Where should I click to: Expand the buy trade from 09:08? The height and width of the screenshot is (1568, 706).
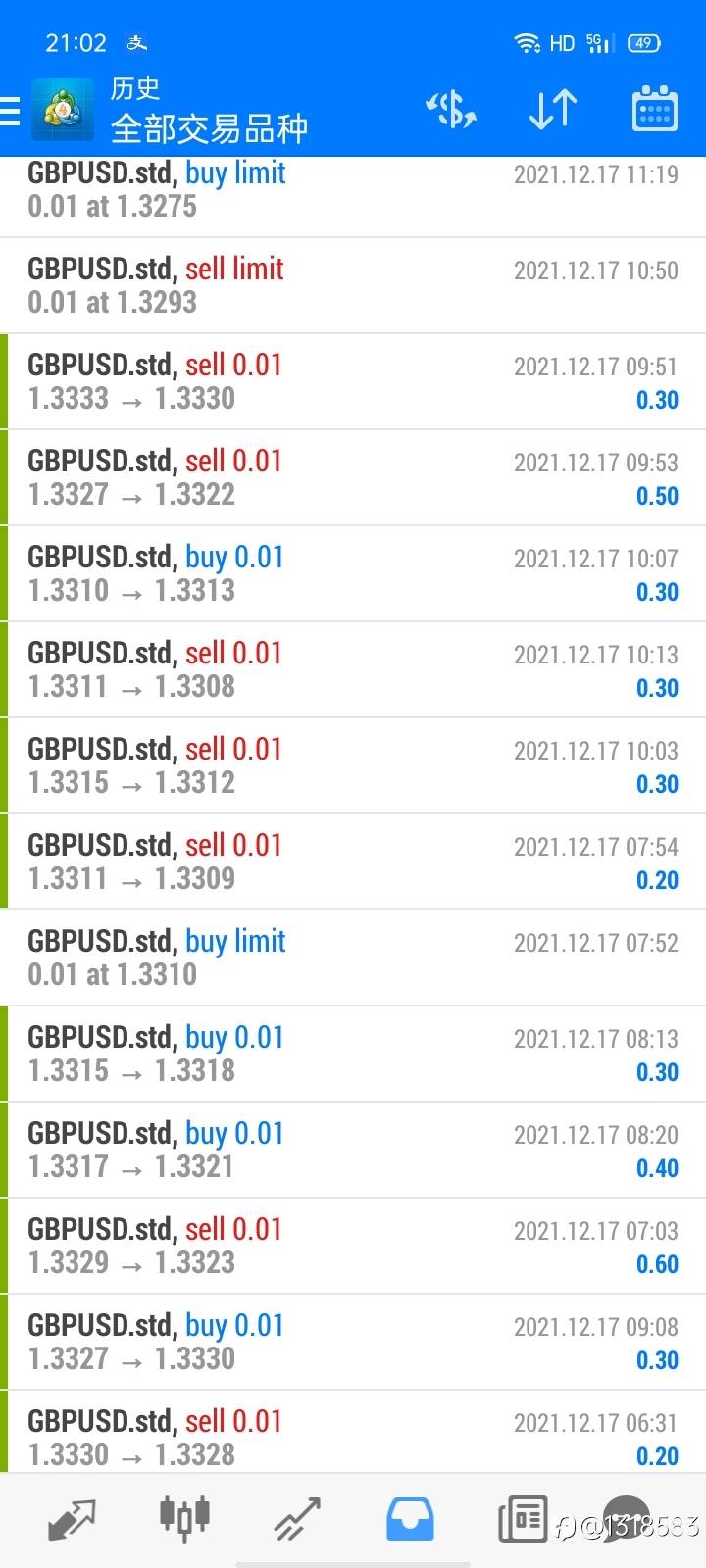353,1342
